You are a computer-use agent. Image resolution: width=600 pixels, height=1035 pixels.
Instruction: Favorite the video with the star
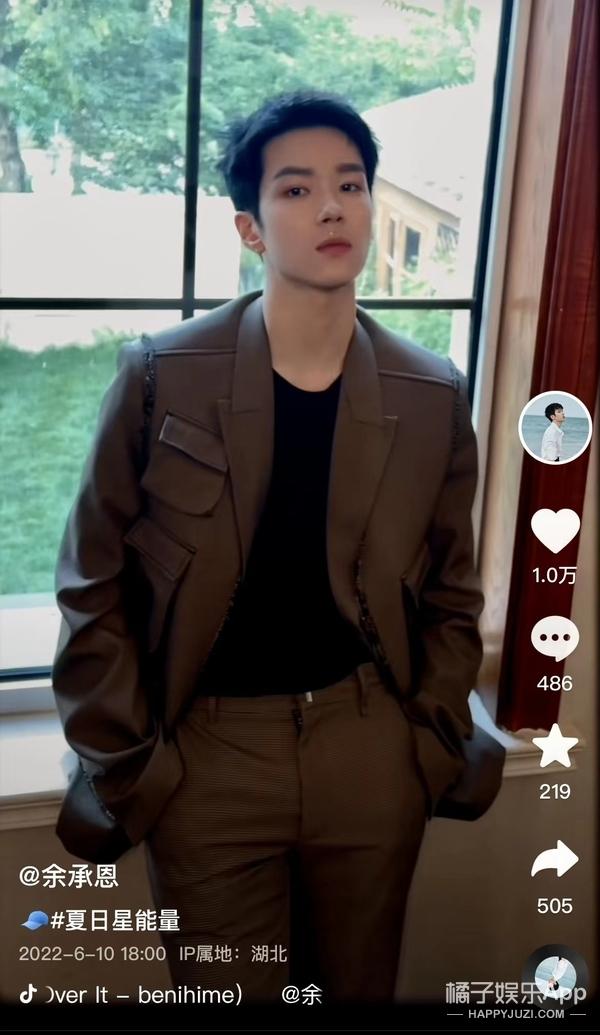[x=555, y=746]
